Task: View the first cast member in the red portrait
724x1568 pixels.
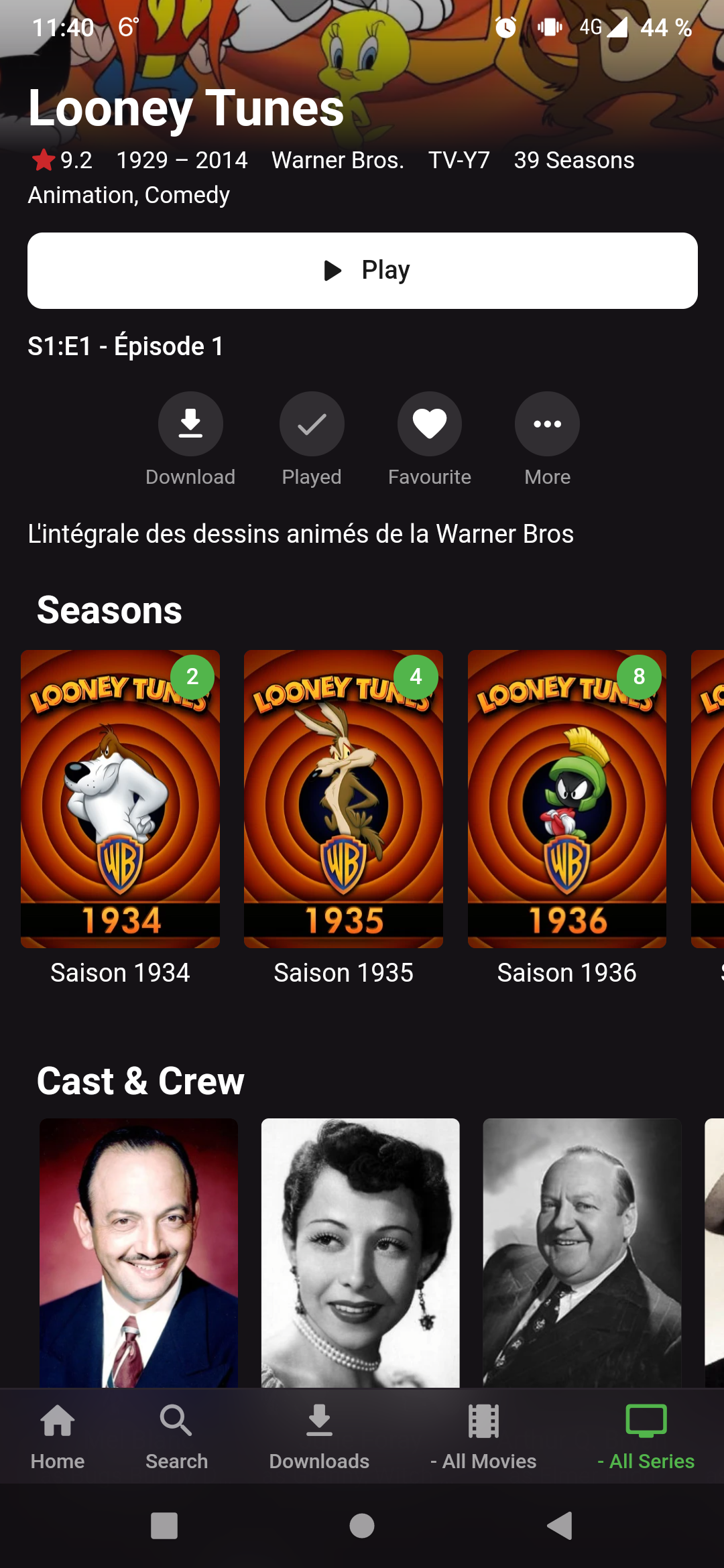Action: tap(139, 1252)
